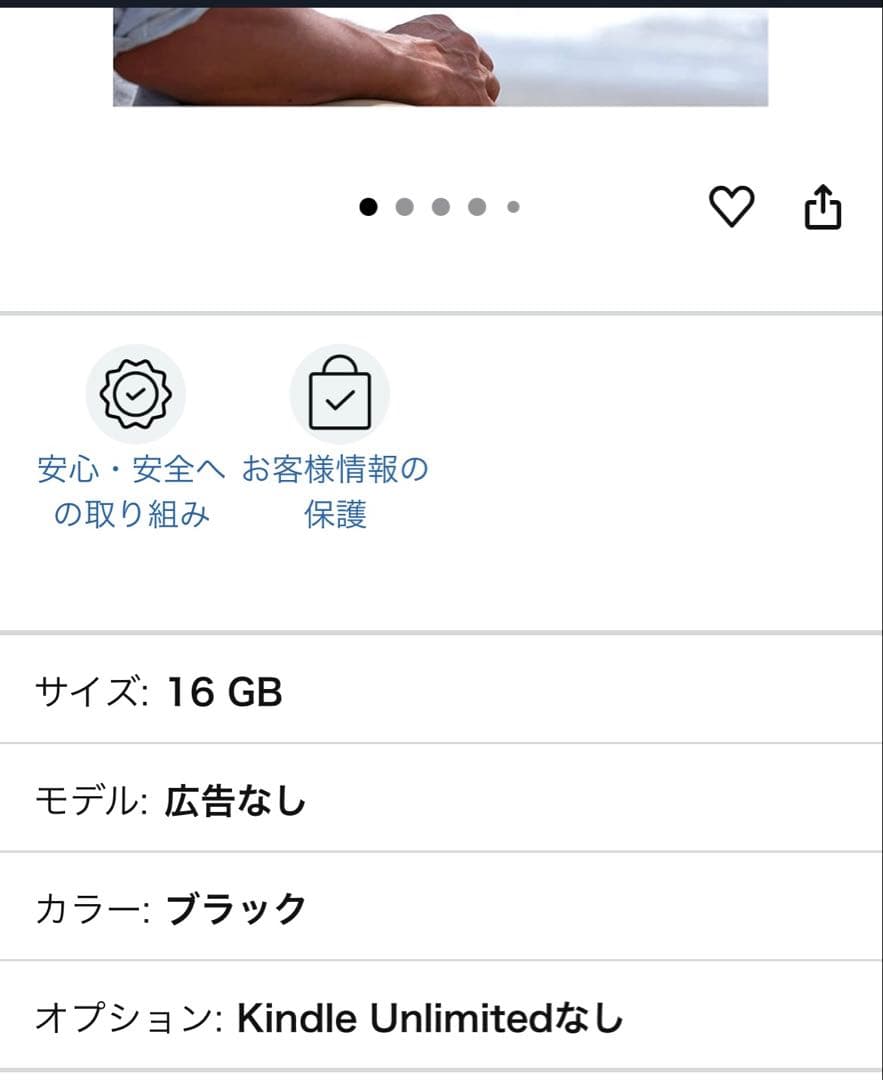Select the third carousel dot
The height and width of the screenshot is (1080, 883).
441,206
